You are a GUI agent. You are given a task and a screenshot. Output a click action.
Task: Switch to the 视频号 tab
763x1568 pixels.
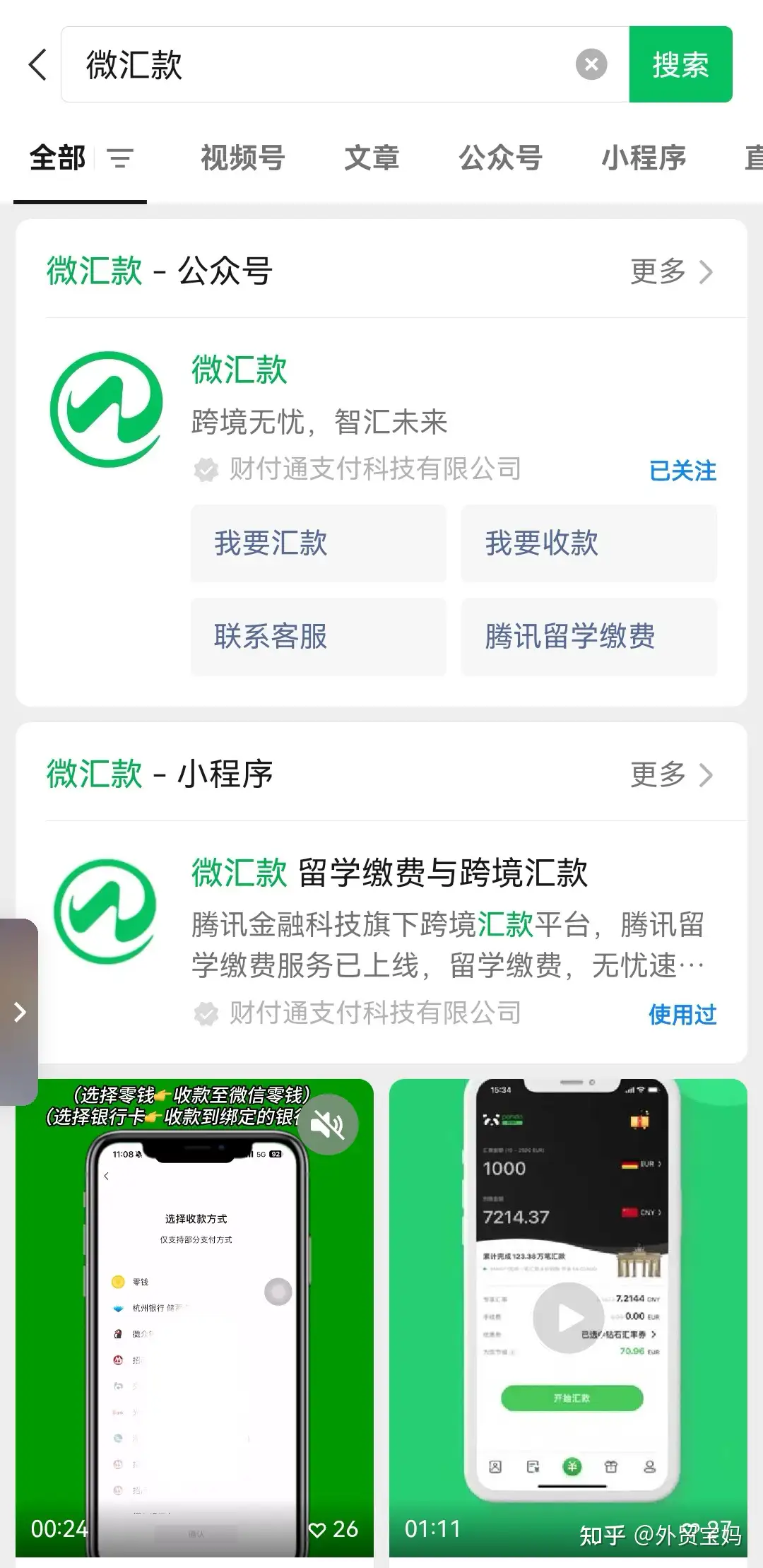pos(242,158)
